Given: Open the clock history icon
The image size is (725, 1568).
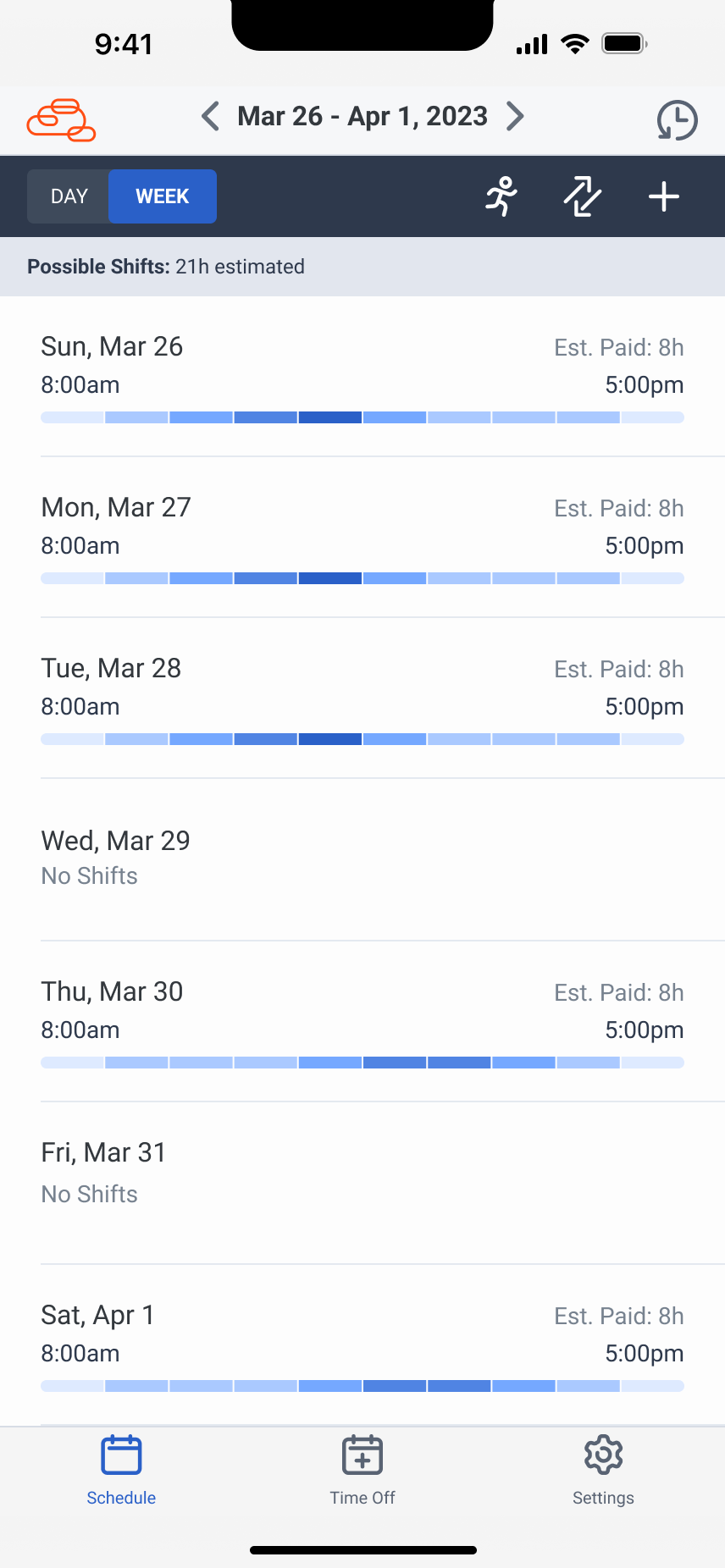Looking at the screenshot, I should click(677, 119).
